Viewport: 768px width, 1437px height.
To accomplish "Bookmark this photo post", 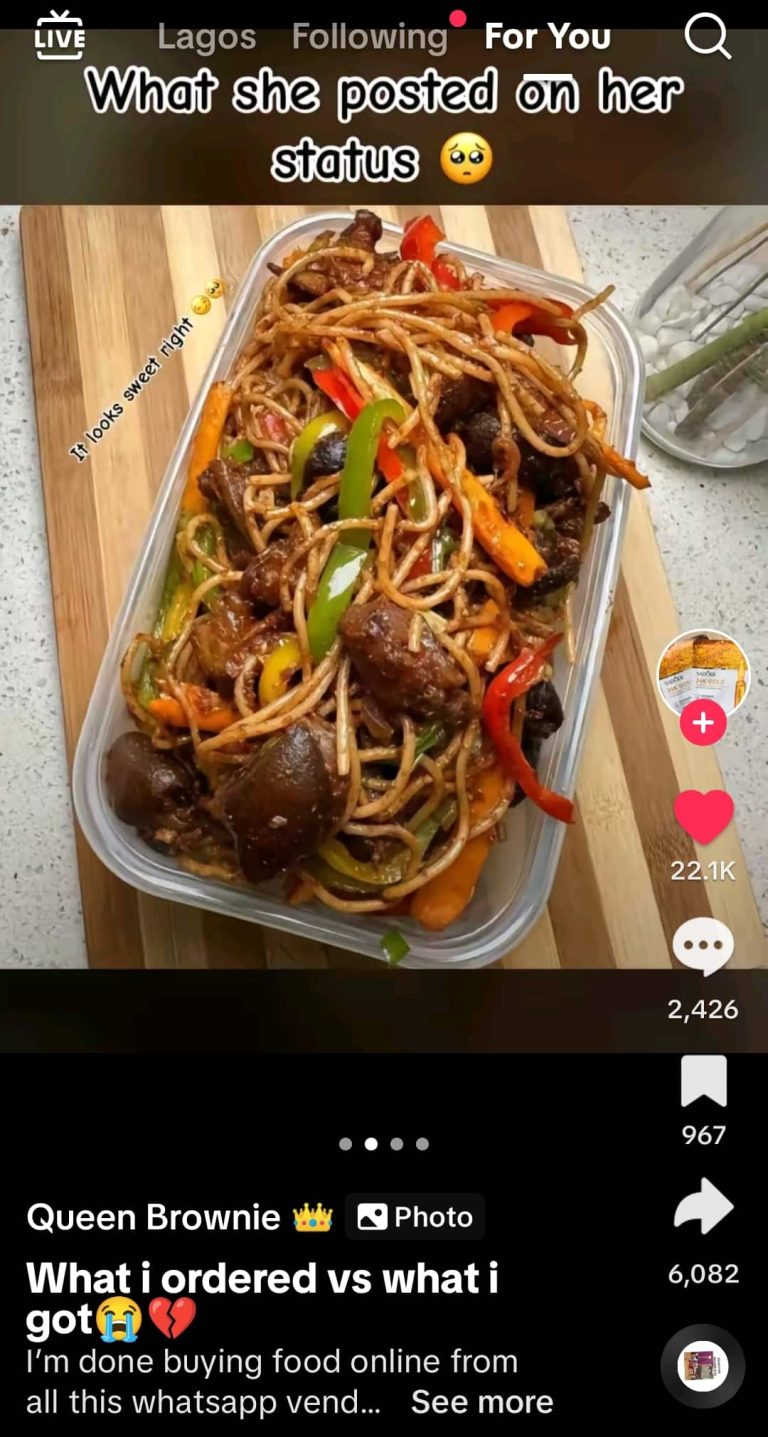I will [703, 1082].
